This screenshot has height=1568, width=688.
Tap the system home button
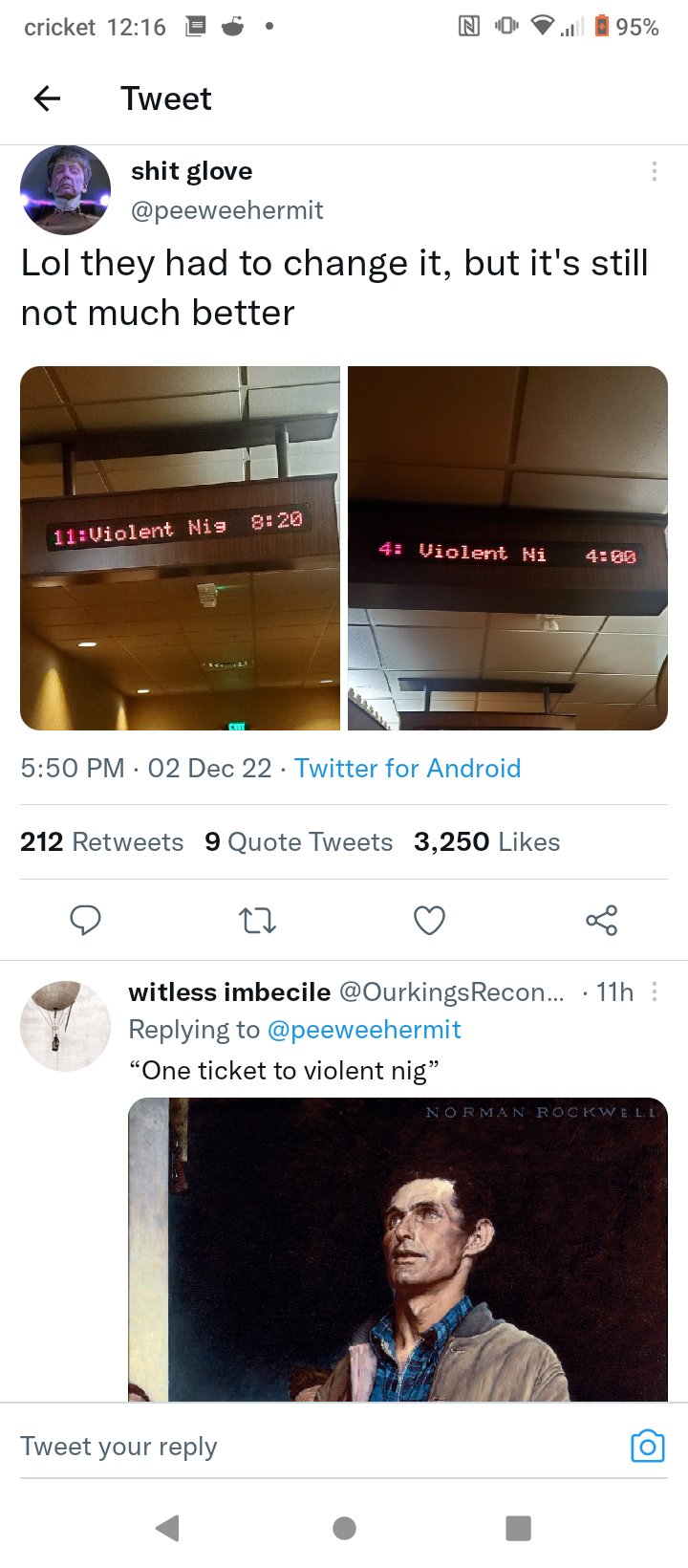tap(344, 1528)
